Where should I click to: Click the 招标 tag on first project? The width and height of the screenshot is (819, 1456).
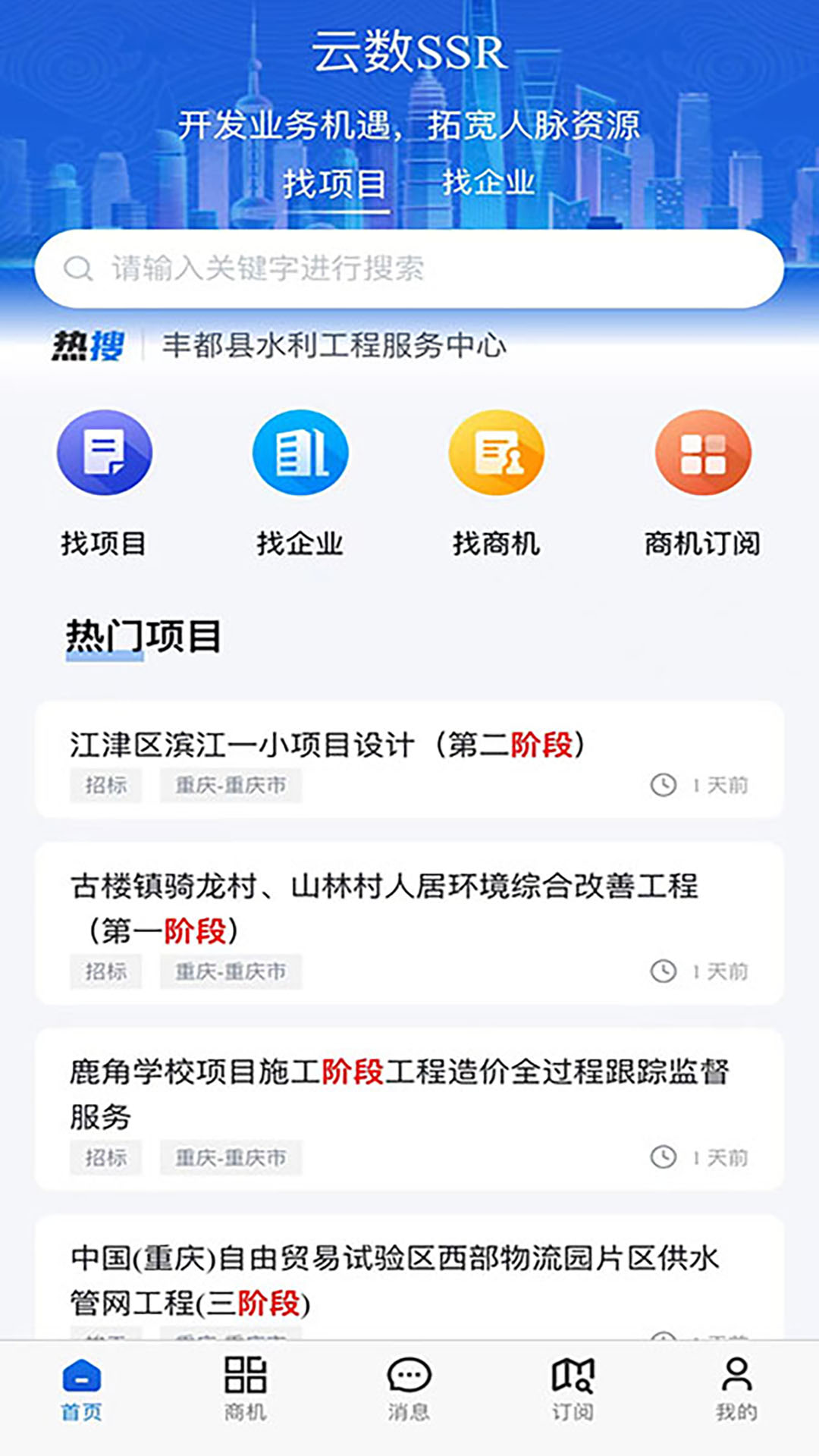click(x=105, y=786)
